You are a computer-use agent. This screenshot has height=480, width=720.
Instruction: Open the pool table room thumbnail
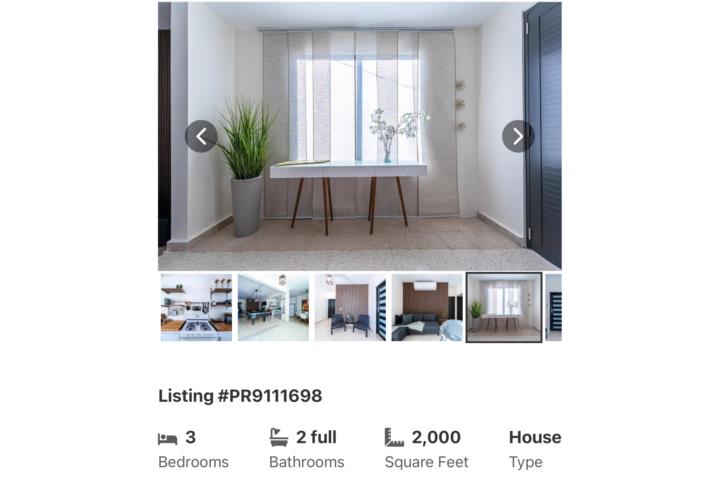(273, 308)
